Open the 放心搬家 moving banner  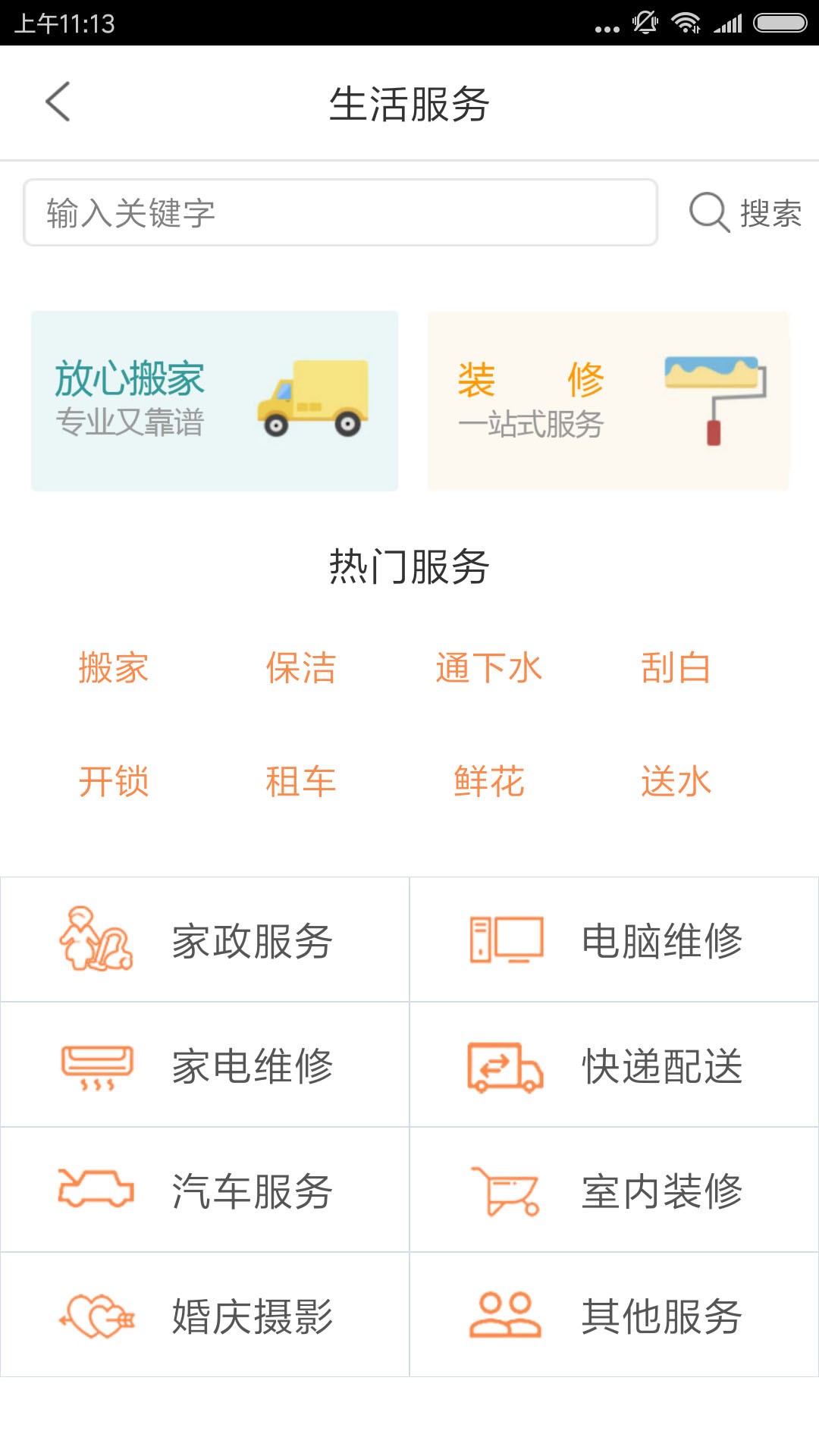pos(215,401)
